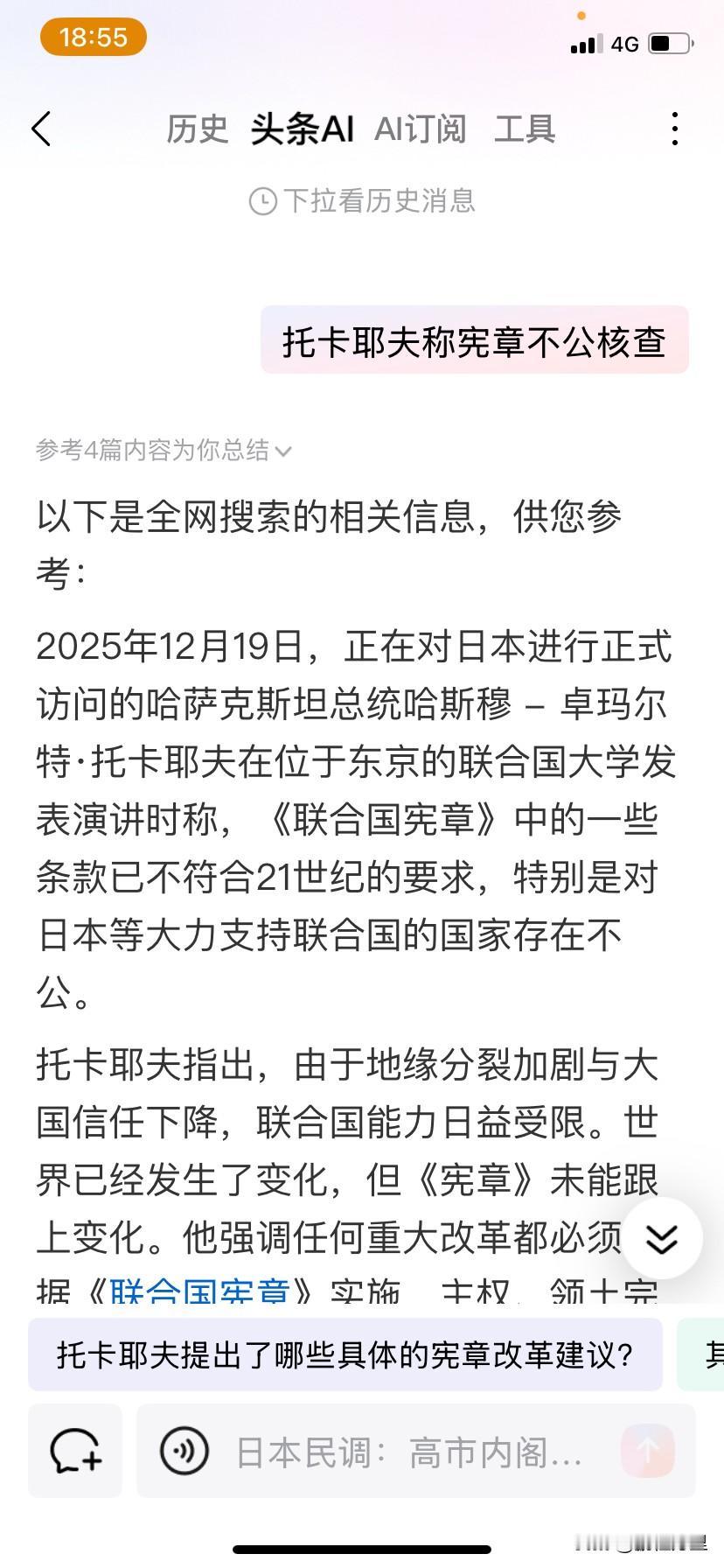
Task: Start a new chat via speech-bubble plus icon
Action: 75,1450
